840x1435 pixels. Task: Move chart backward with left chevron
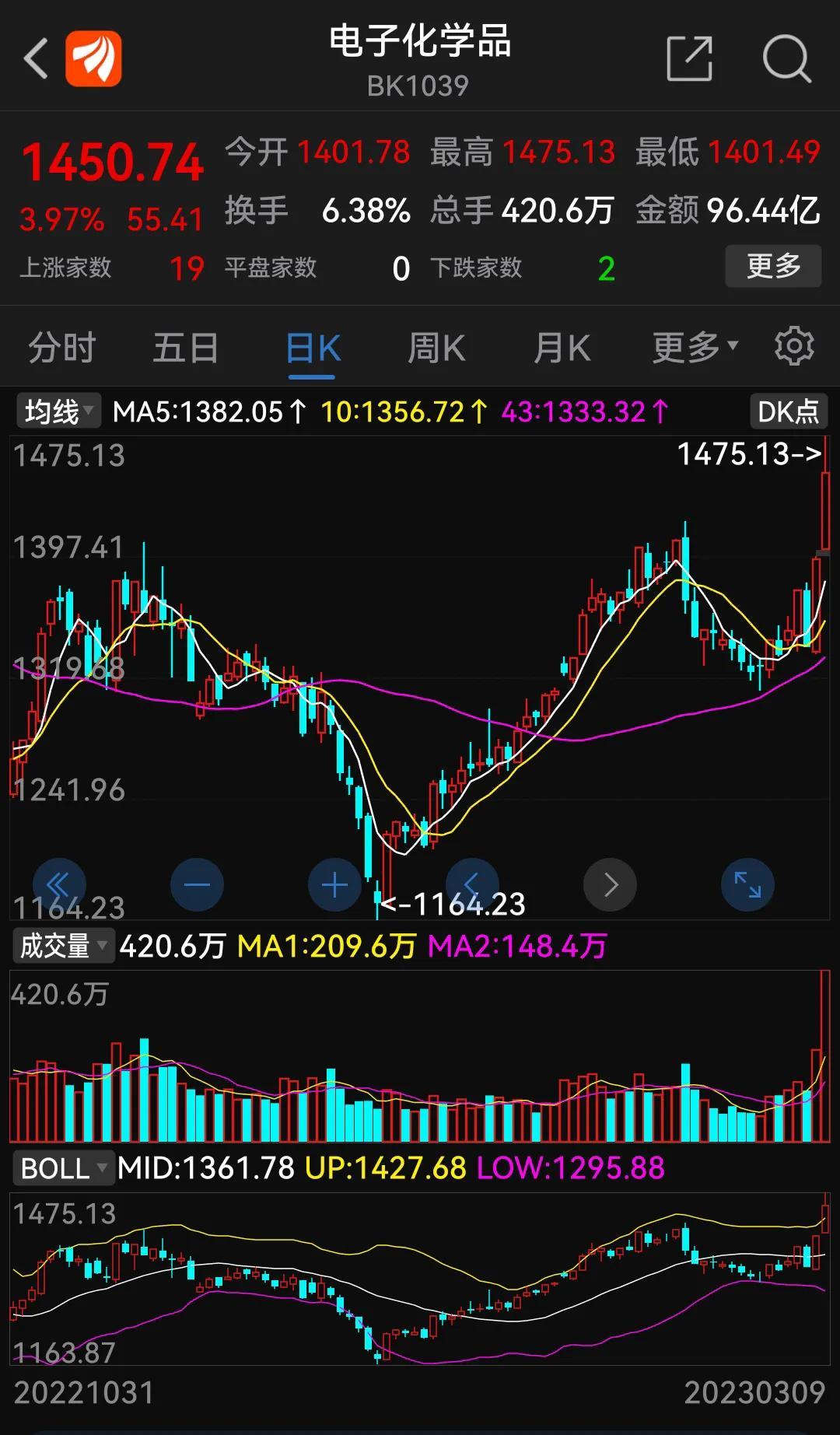(x=472, y=885)
